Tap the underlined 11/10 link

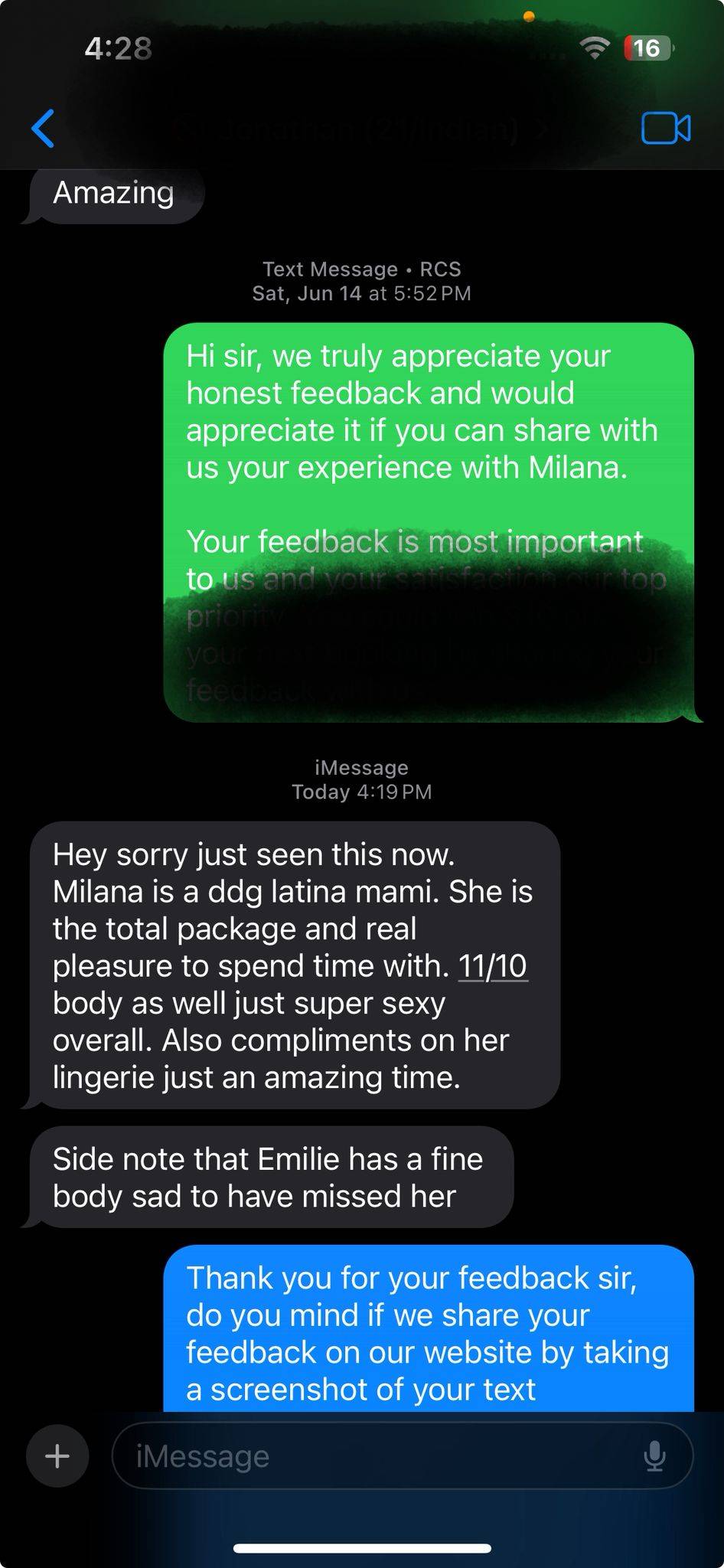tap(493, 965)
